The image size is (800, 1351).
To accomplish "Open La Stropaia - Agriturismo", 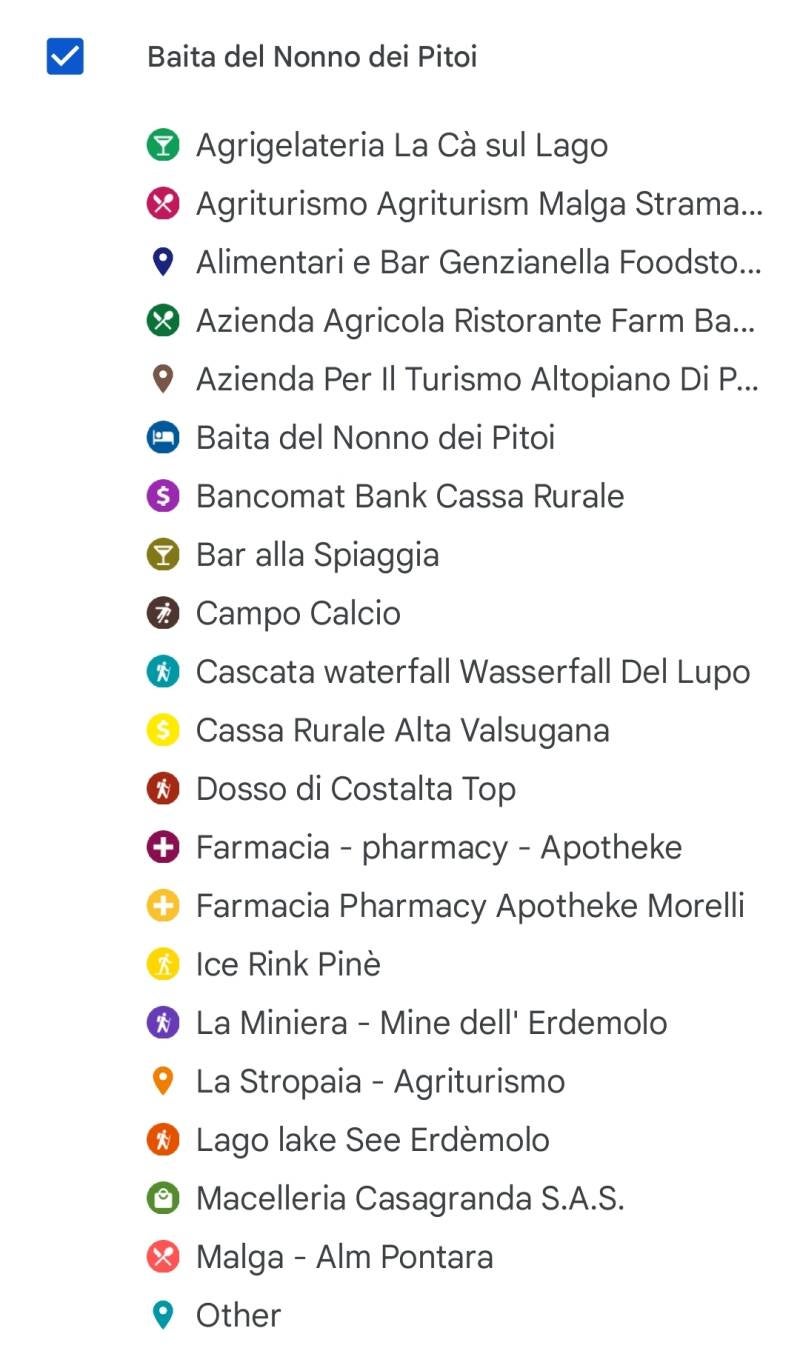I will (x=380, y=1082).
